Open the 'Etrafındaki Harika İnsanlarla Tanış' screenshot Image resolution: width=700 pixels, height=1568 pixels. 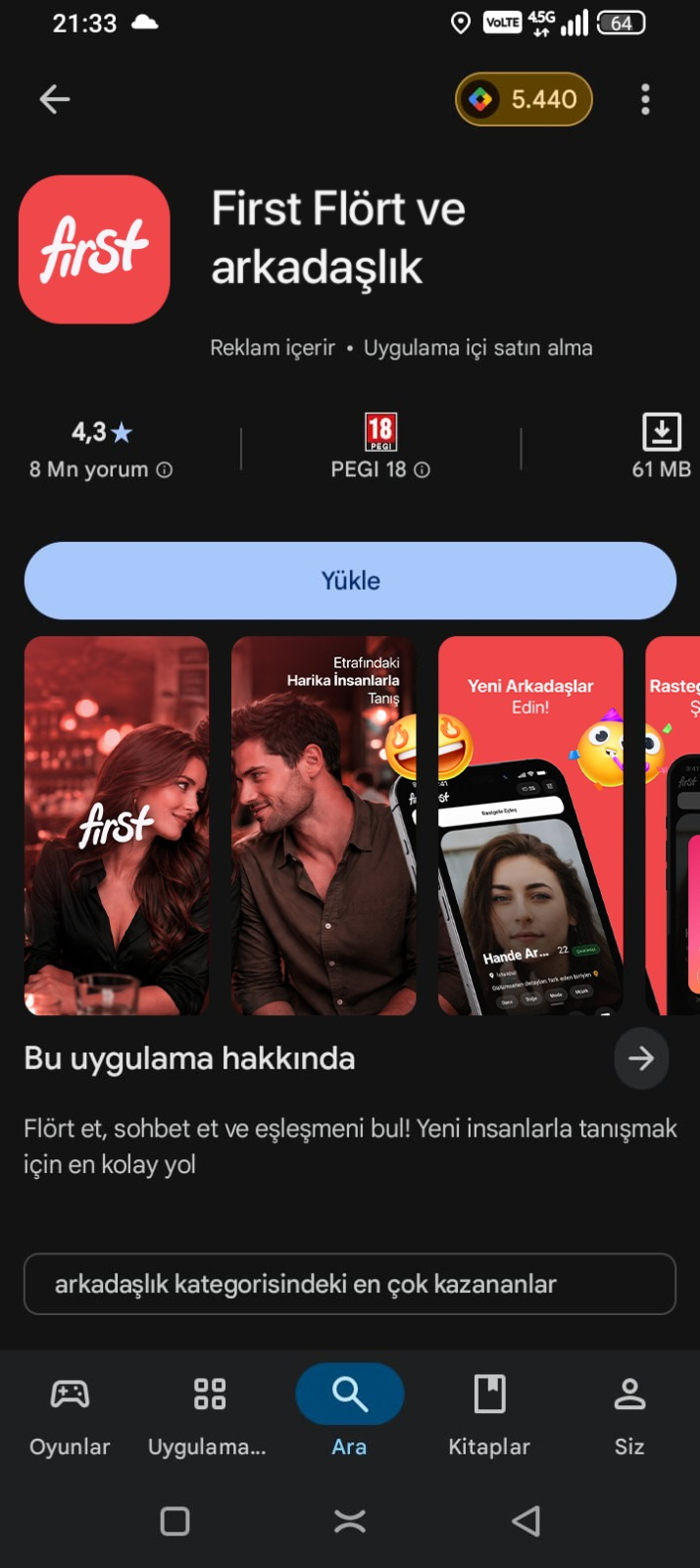[x=324, y=825]
